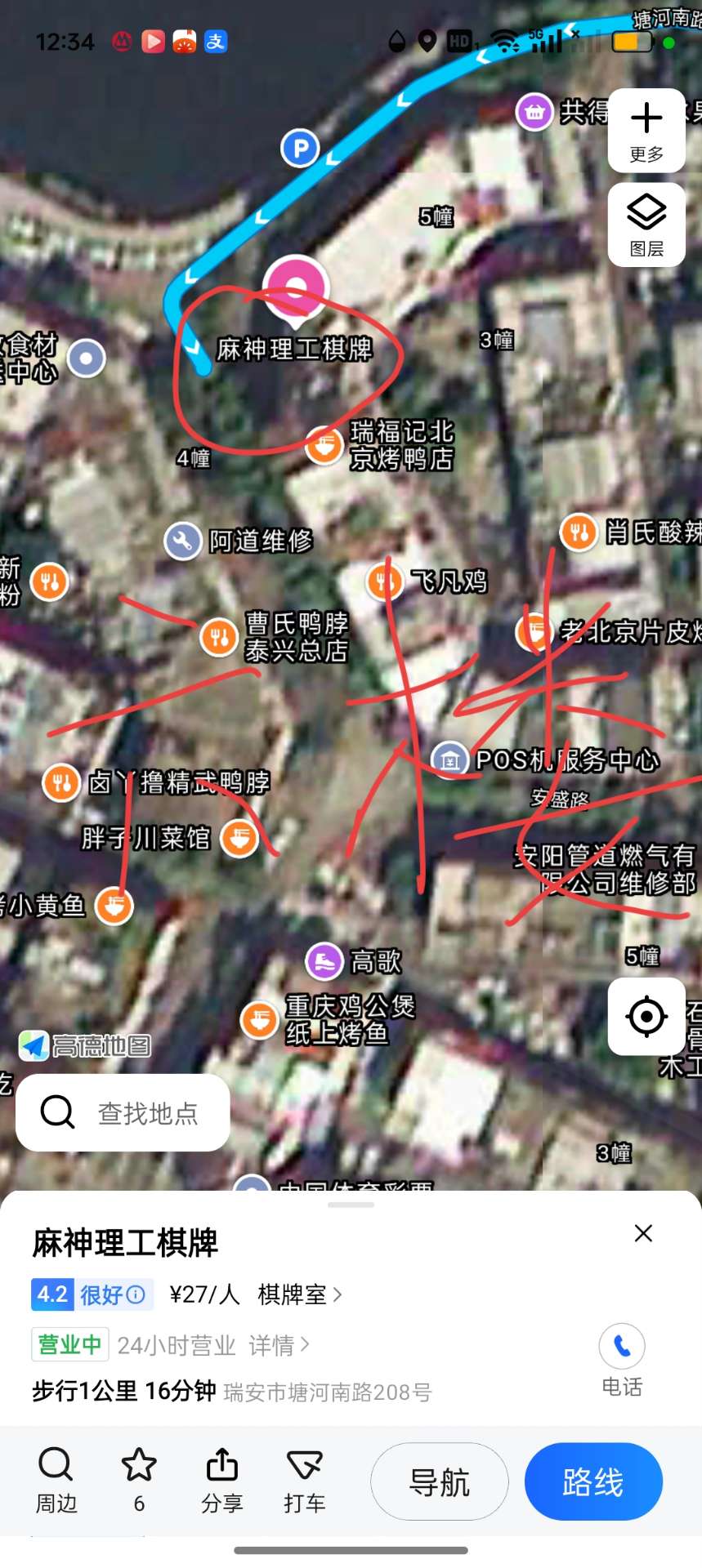
Task: Open the 更多 (more) map options
Action: pyautogui.click(x=646, y=131)
